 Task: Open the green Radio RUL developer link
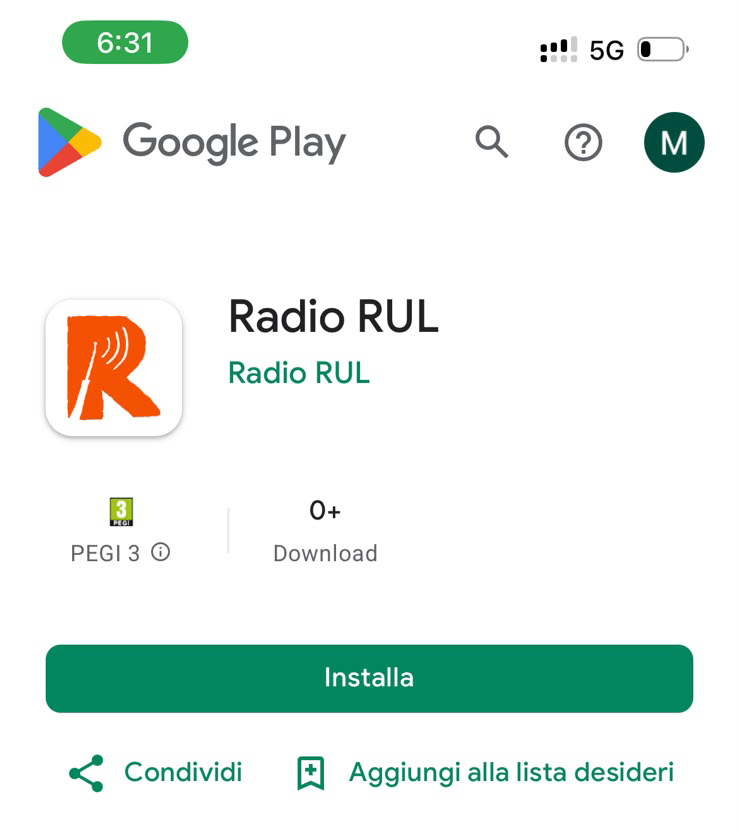point(299,372)
